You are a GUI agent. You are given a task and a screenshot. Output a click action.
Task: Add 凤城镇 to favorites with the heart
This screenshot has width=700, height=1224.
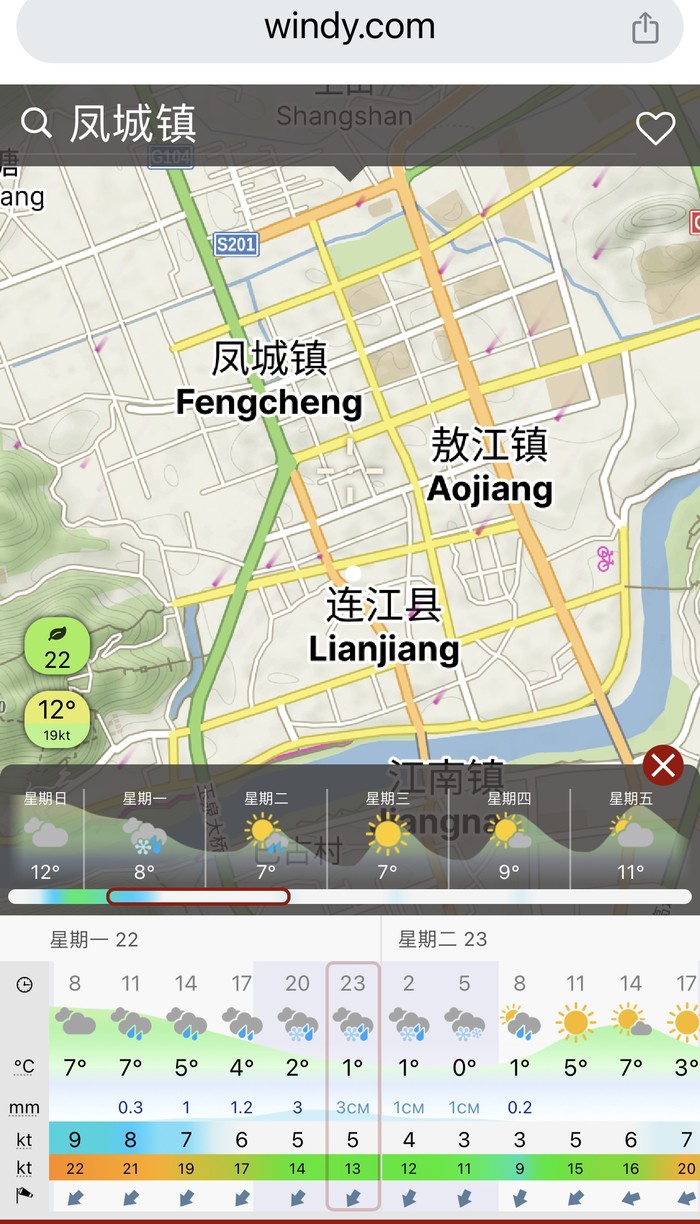coord(656,128)
